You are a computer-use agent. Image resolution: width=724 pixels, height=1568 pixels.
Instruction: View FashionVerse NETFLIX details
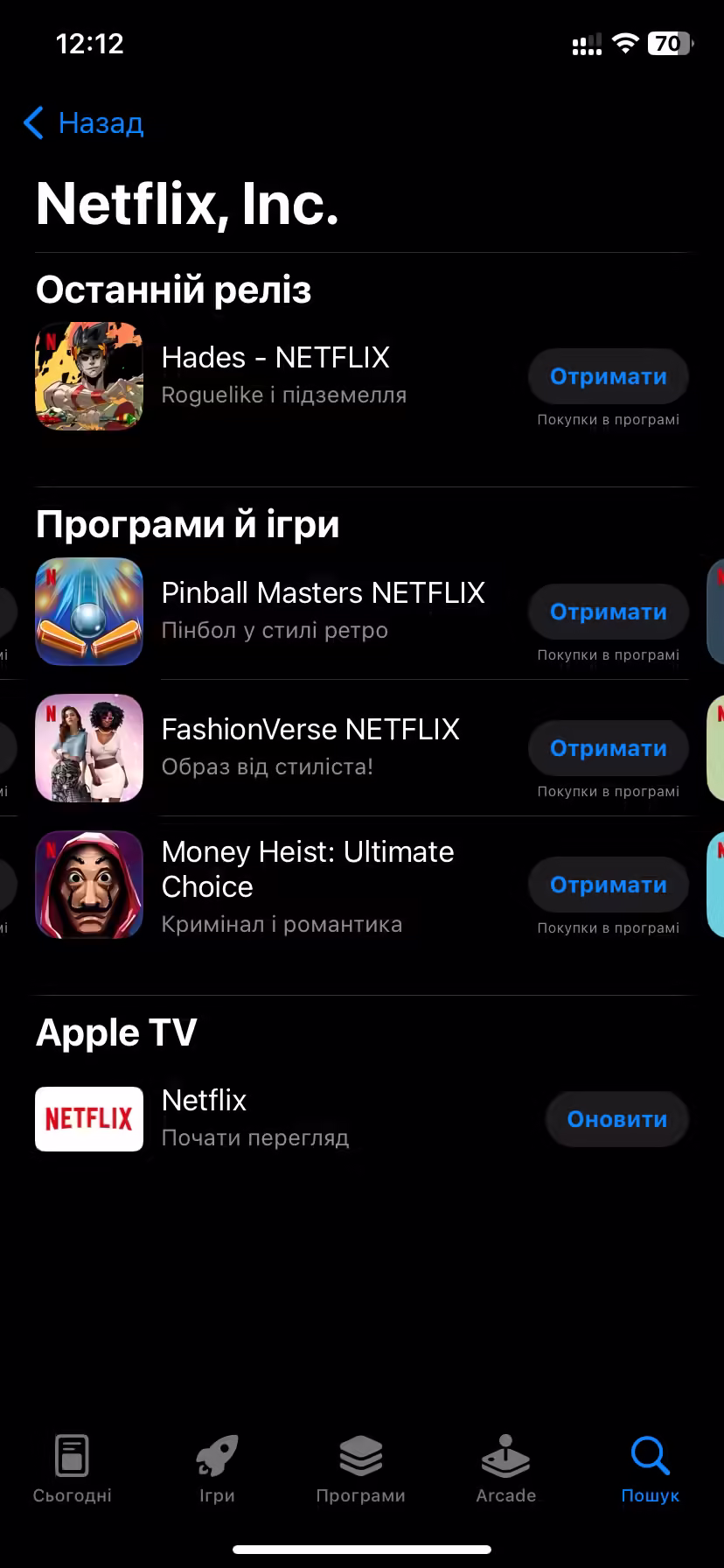point(310,746)
